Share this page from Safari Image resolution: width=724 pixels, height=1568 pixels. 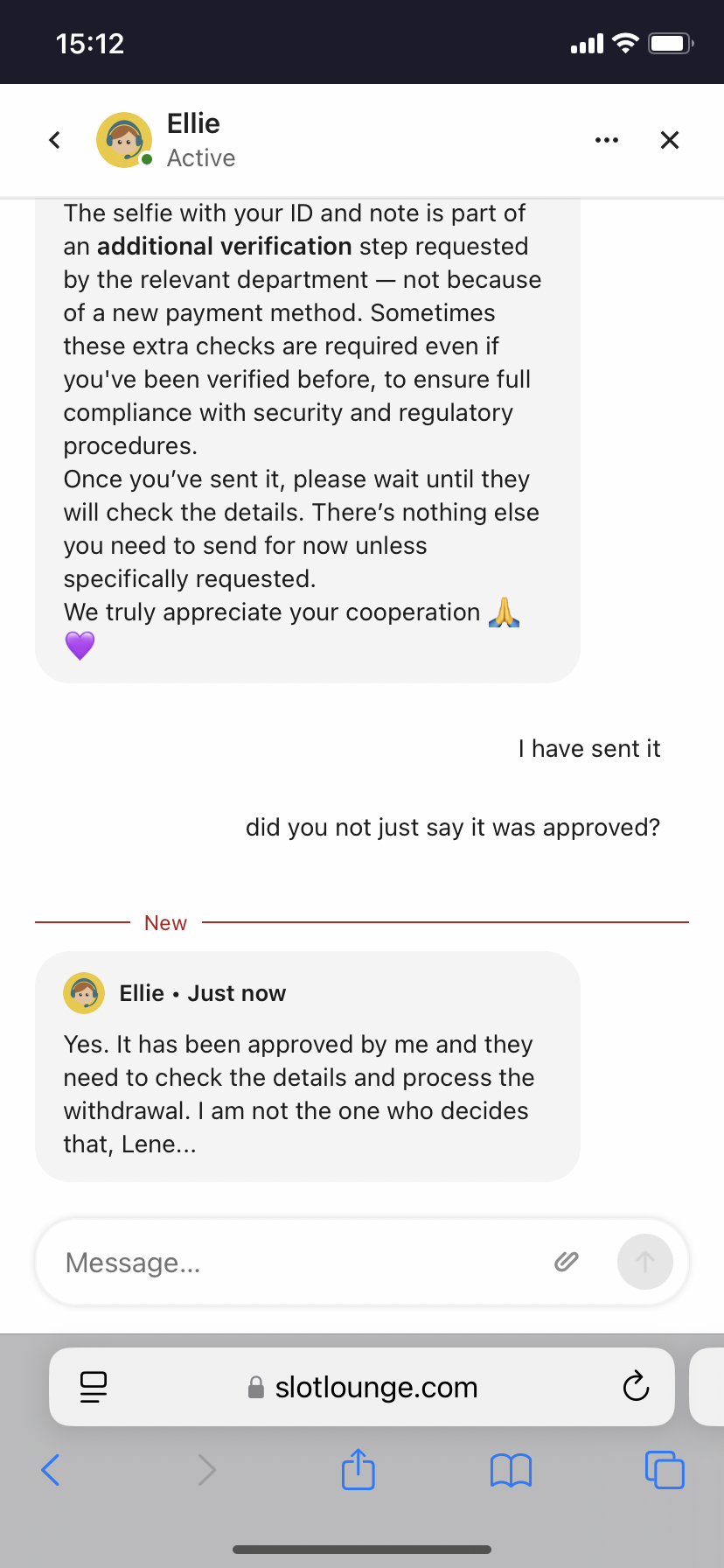click(x=359, y=1470)
